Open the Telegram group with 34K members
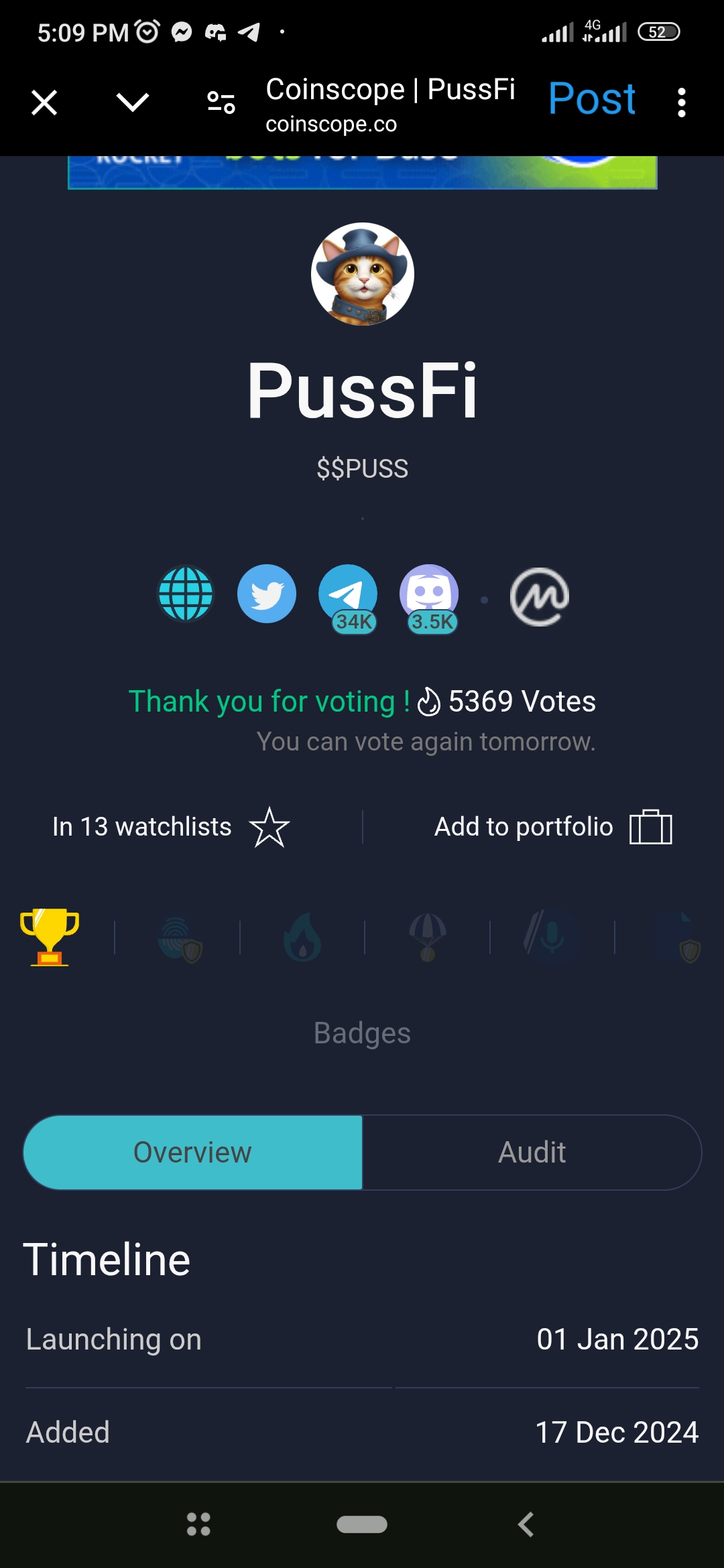Viewport: 724px width, 1568px height. 347,594
